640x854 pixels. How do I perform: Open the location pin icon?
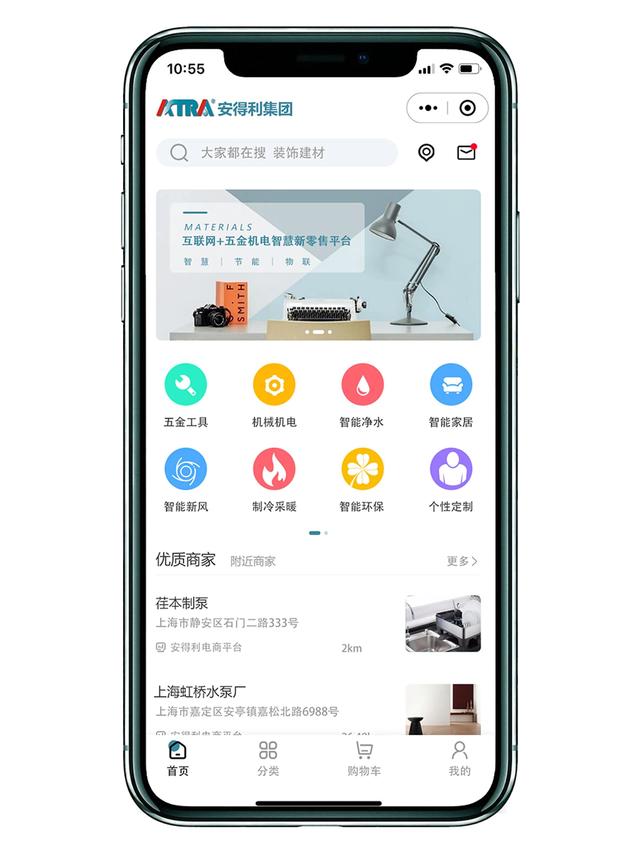point(426,153)
